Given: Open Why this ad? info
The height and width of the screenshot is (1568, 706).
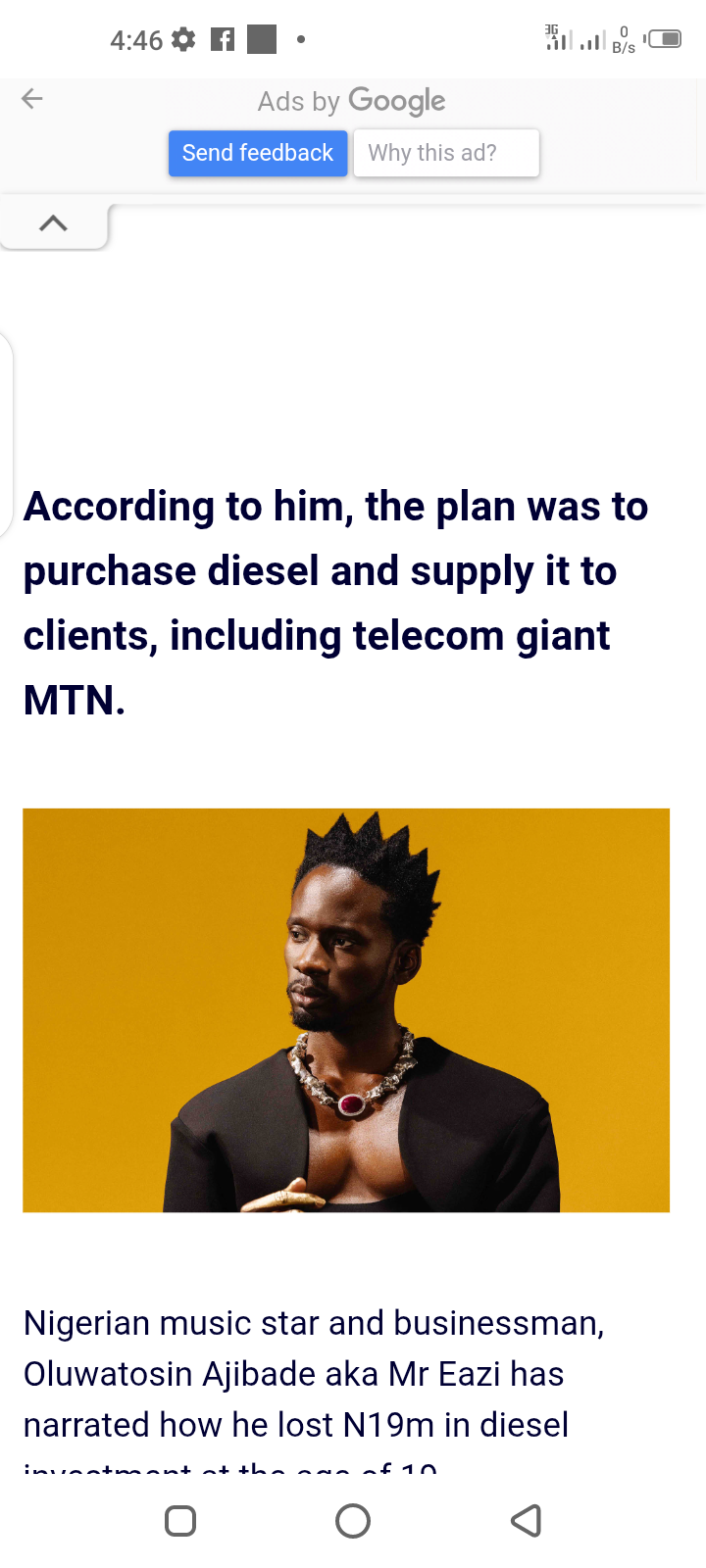Looking at the screenshot, I should (x=446, y=153).
